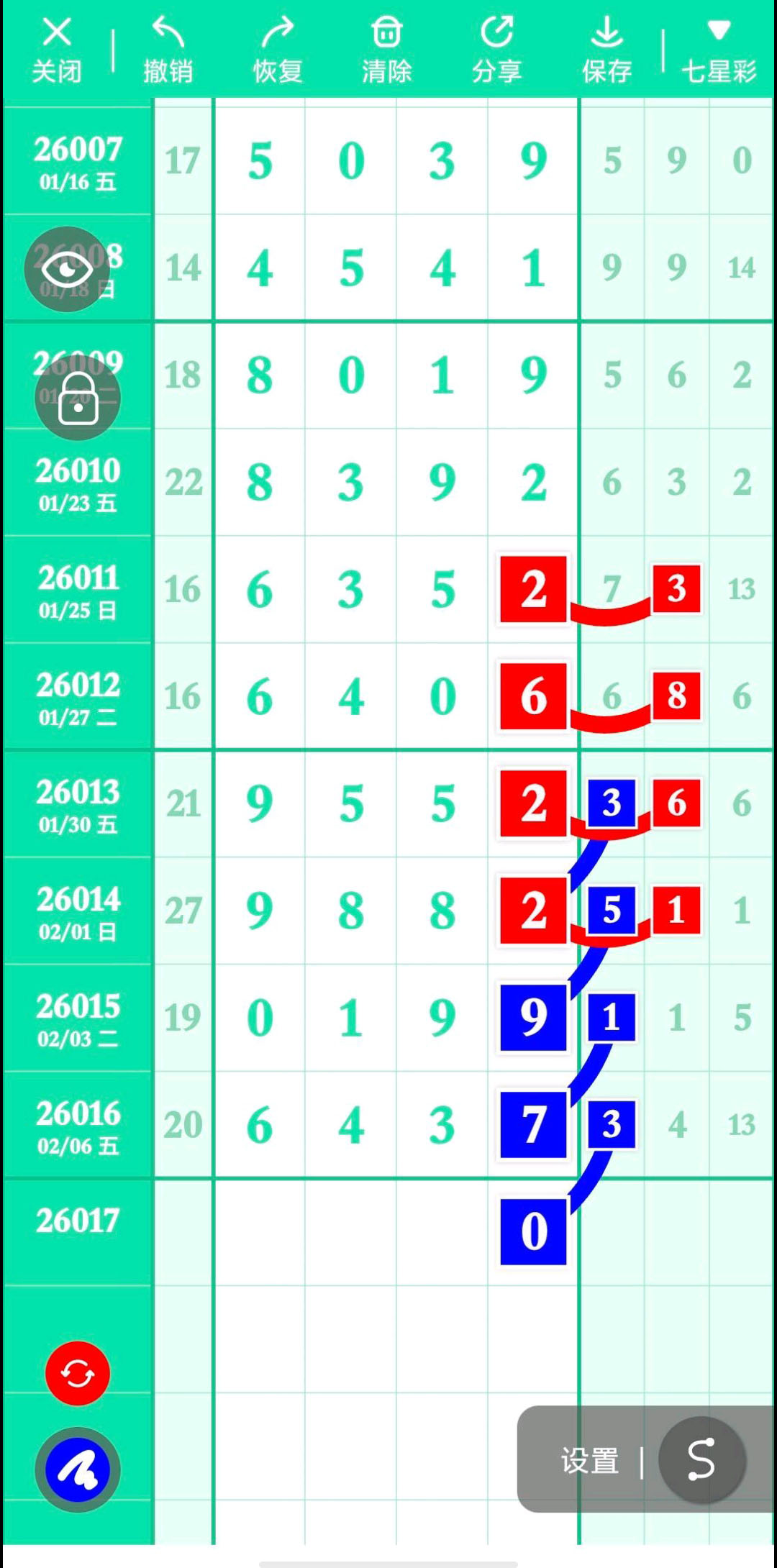This screenshot has height=1568, width=777.
Task: Tap the lock icon button
Action: click(78, 398)
